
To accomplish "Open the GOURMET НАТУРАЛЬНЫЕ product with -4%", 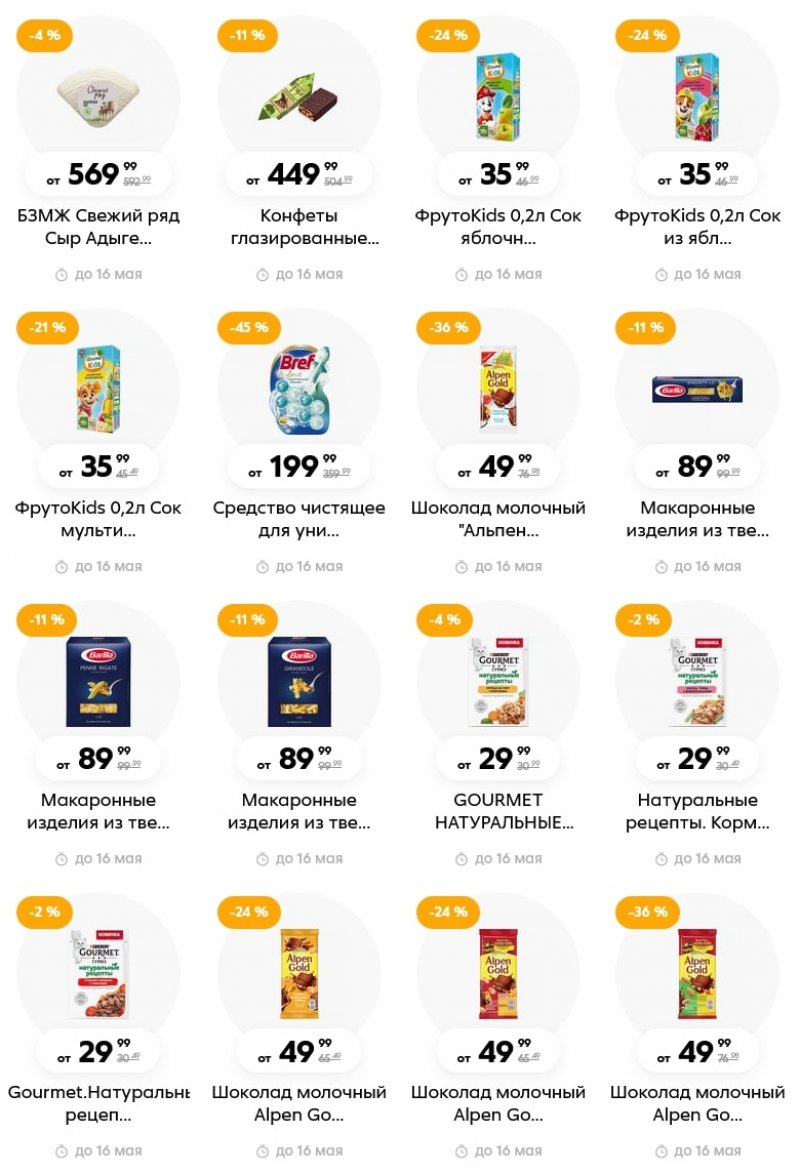I will pos(498,811).
